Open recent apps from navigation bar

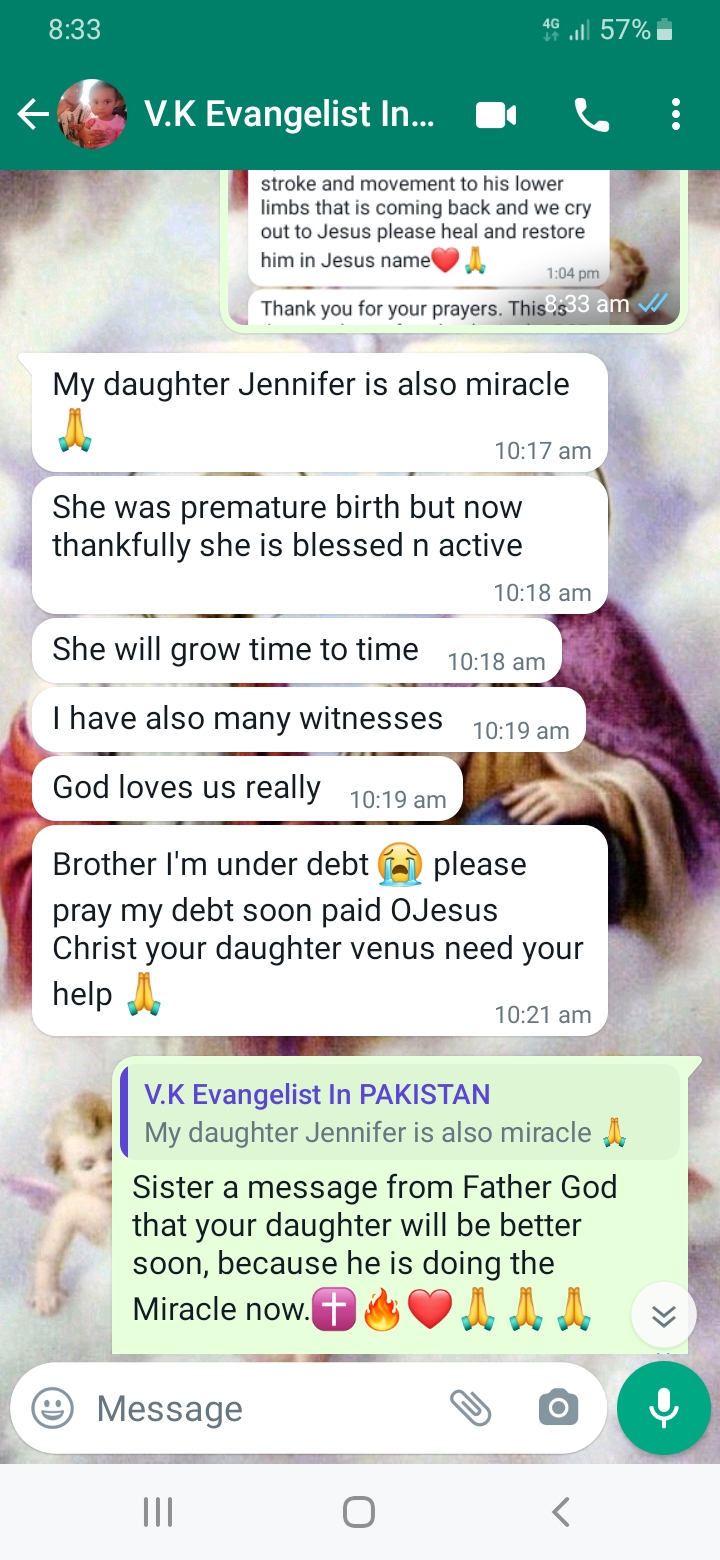tap(158, 1512)
